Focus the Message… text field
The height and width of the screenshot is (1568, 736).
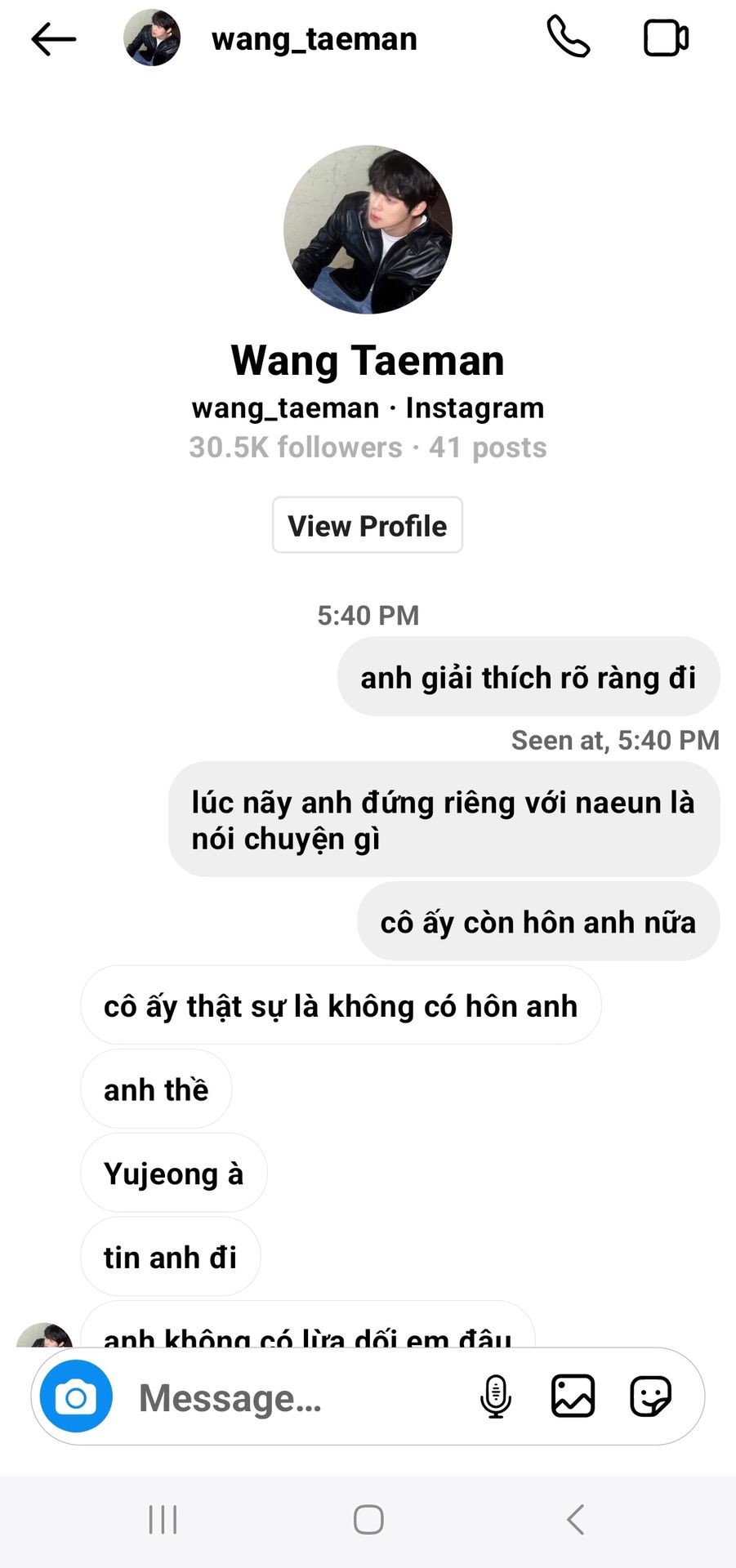294,1397
